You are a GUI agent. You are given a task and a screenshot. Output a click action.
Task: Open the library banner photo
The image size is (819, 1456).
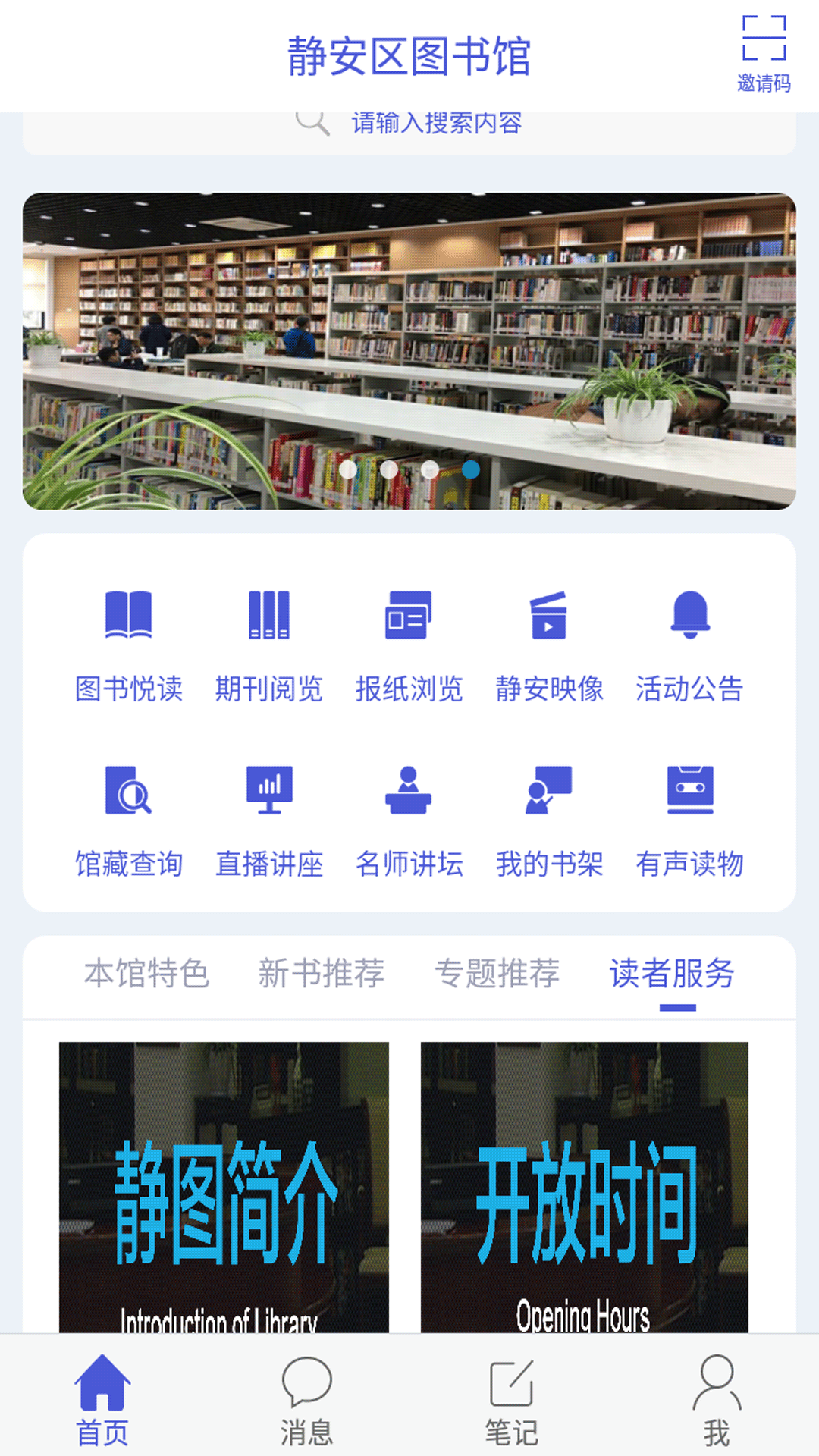[x=409, y=350]
